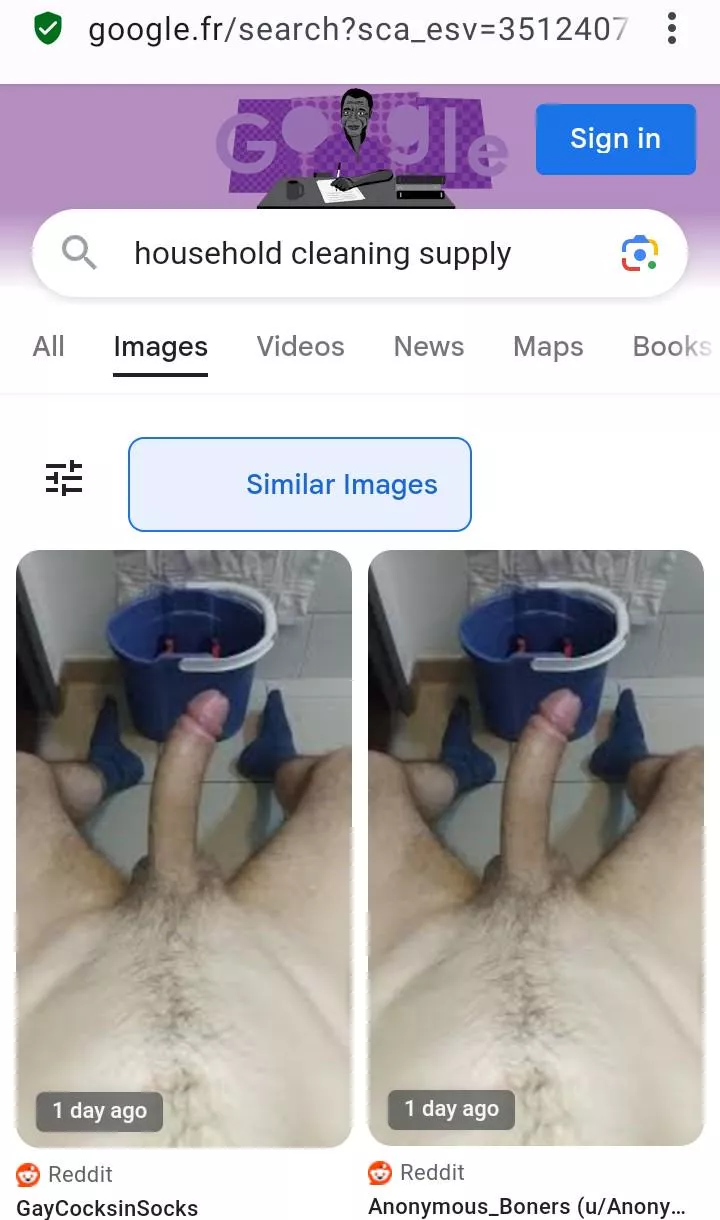This screenshot has height=1220, width=720.
Task: Tap the Sign in button
Action: [x=615, y=139]
